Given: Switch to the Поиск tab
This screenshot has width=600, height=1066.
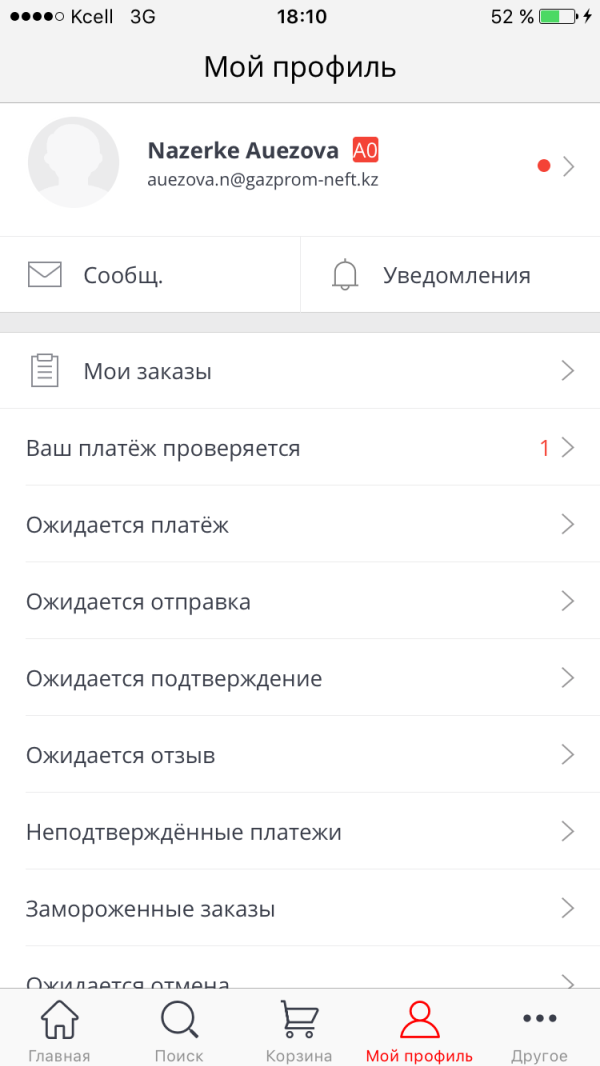Looking at the screenshot, I should tap(179, 1031).
